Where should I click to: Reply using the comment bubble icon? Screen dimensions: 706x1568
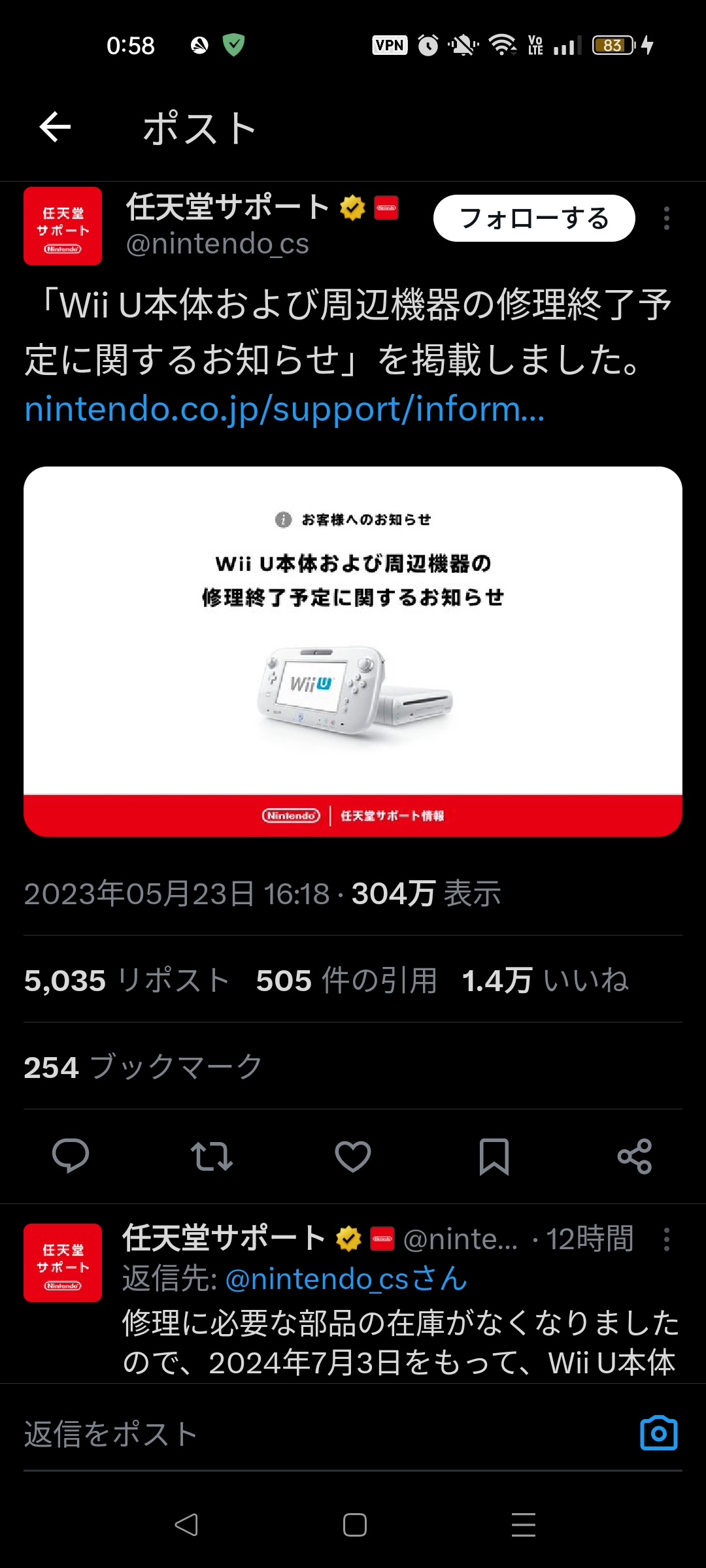[x=71, y=1156]
